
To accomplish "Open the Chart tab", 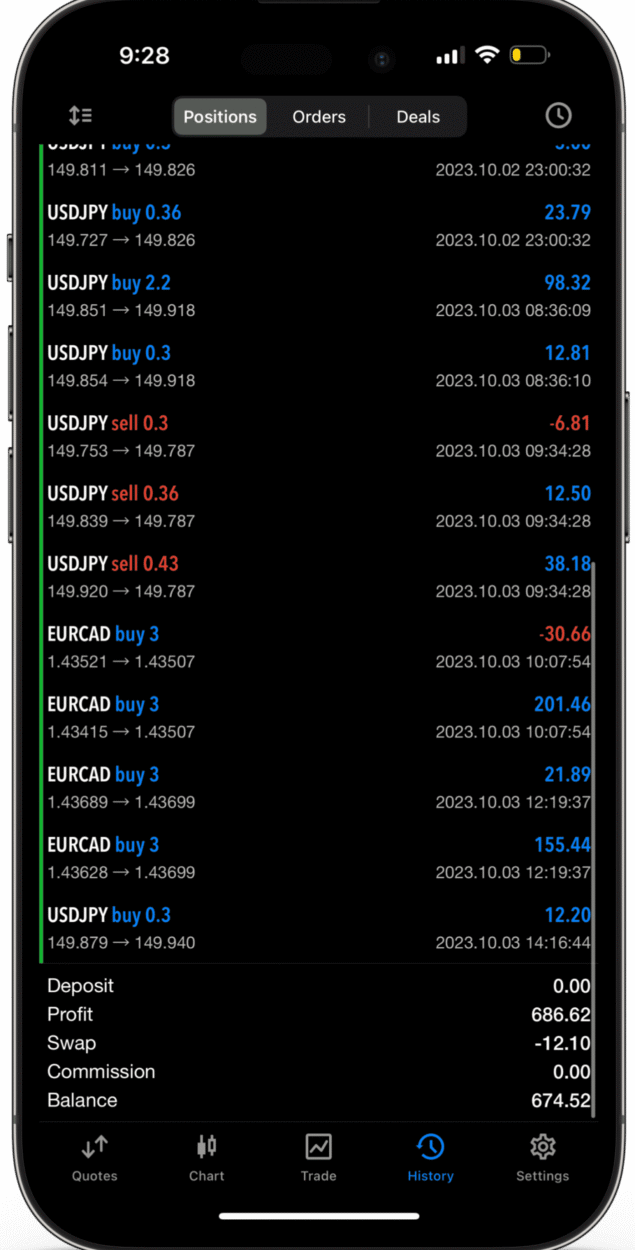I will [206, 1158].
